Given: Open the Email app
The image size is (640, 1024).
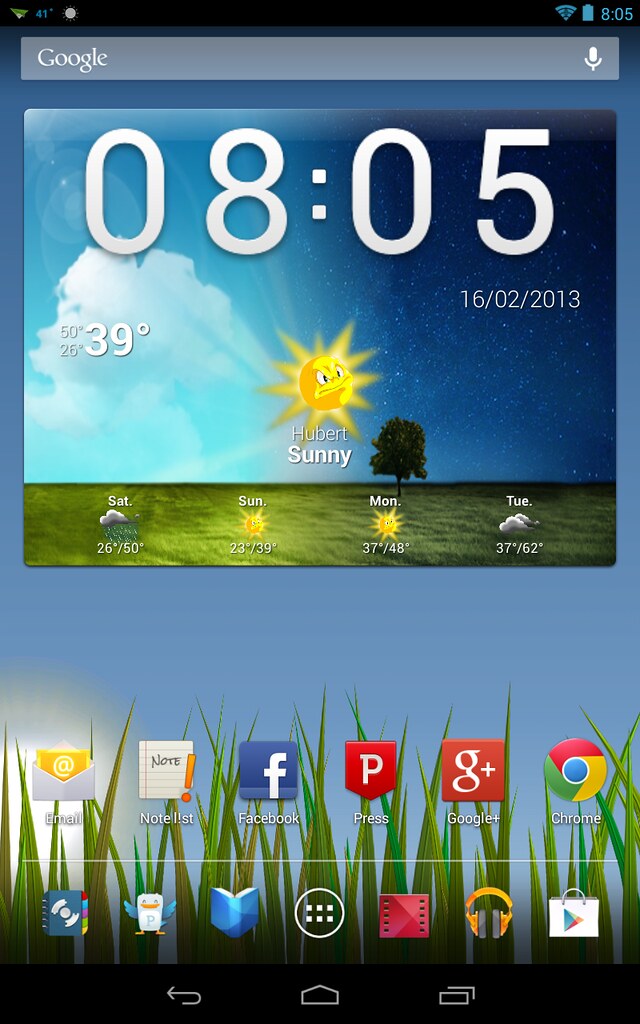Looking at the screenshot, I should pos(63,774).
